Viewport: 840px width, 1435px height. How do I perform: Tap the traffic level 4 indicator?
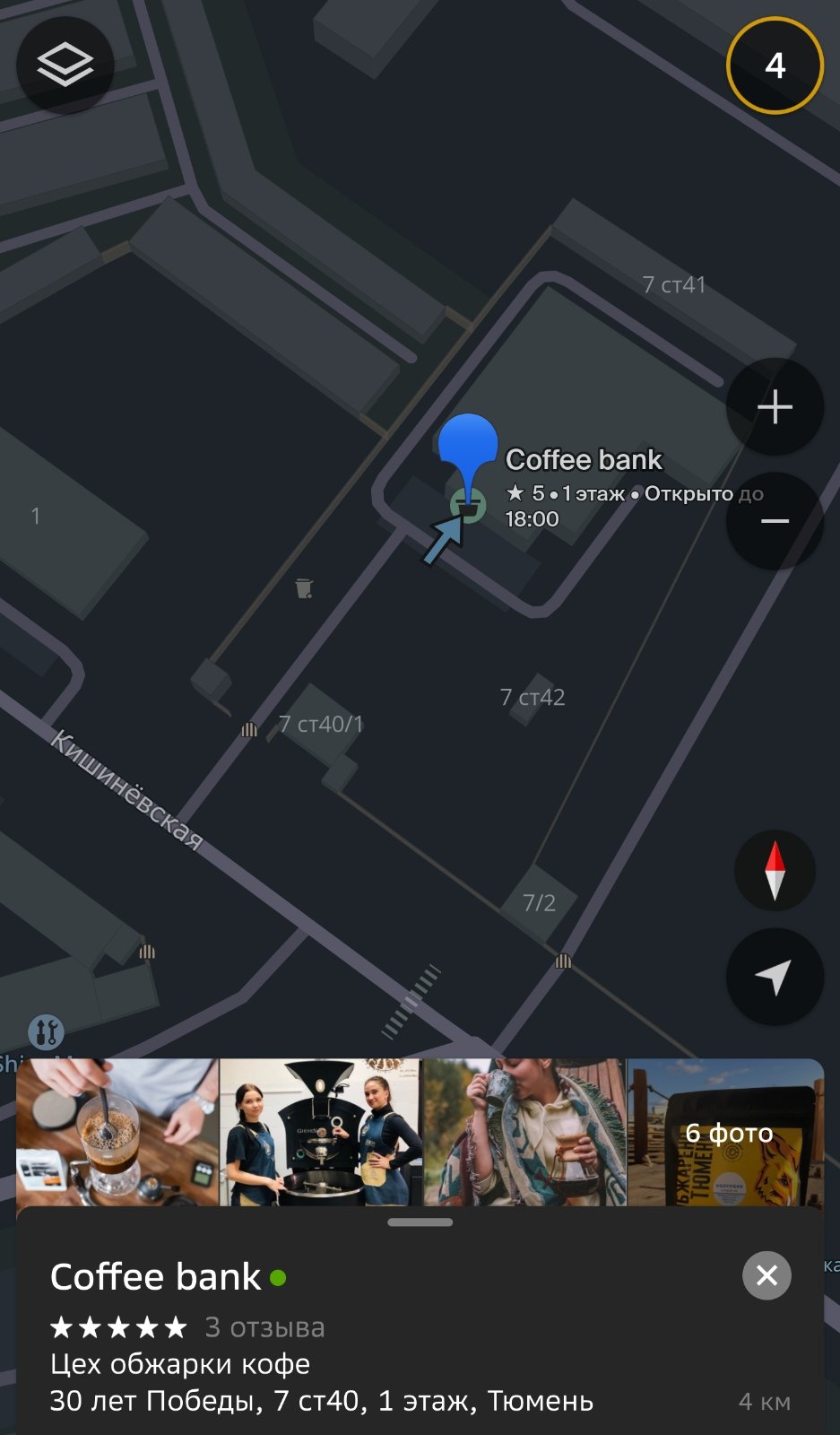click(775, 65)
